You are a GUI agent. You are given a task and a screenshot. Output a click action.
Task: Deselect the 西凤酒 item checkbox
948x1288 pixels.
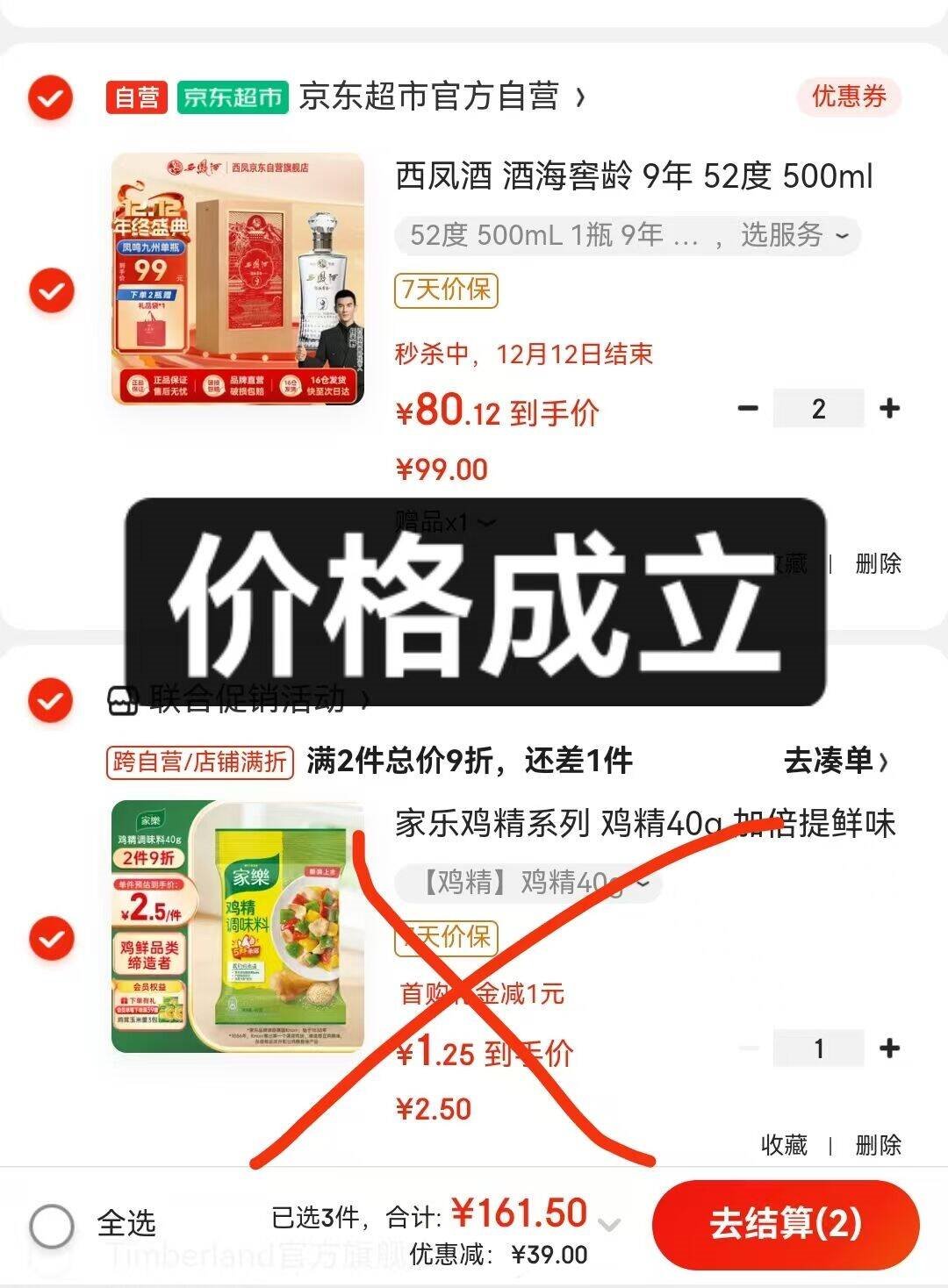(52, 290)
